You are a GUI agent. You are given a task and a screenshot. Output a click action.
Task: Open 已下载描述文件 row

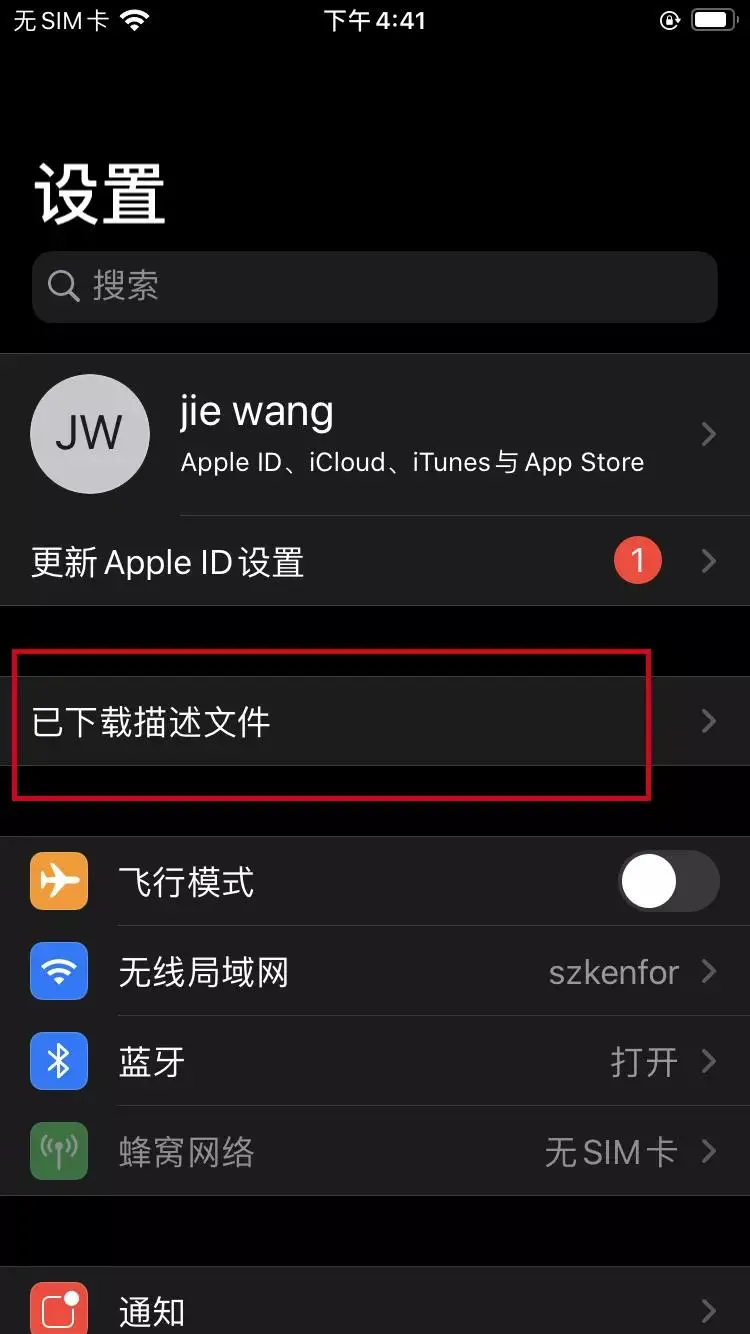tap(374, 721)
